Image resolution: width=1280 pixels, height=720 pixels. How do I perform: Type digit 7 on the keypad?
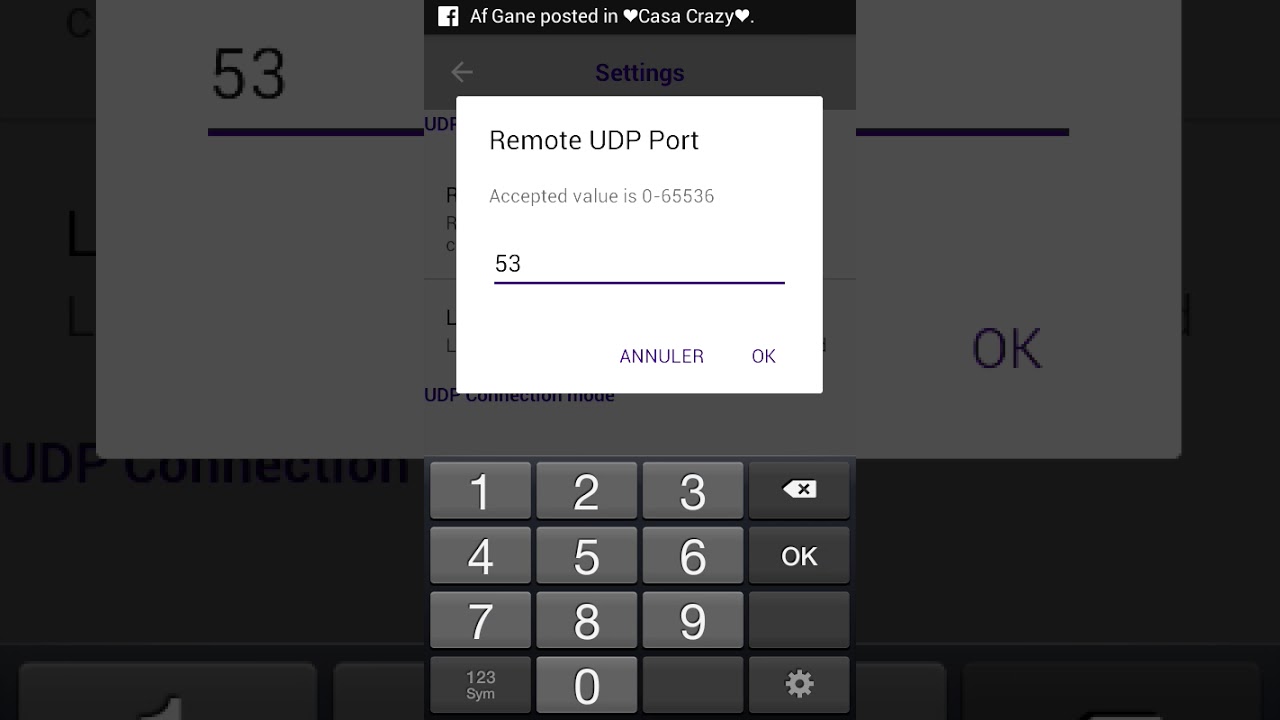coord(480,621)
